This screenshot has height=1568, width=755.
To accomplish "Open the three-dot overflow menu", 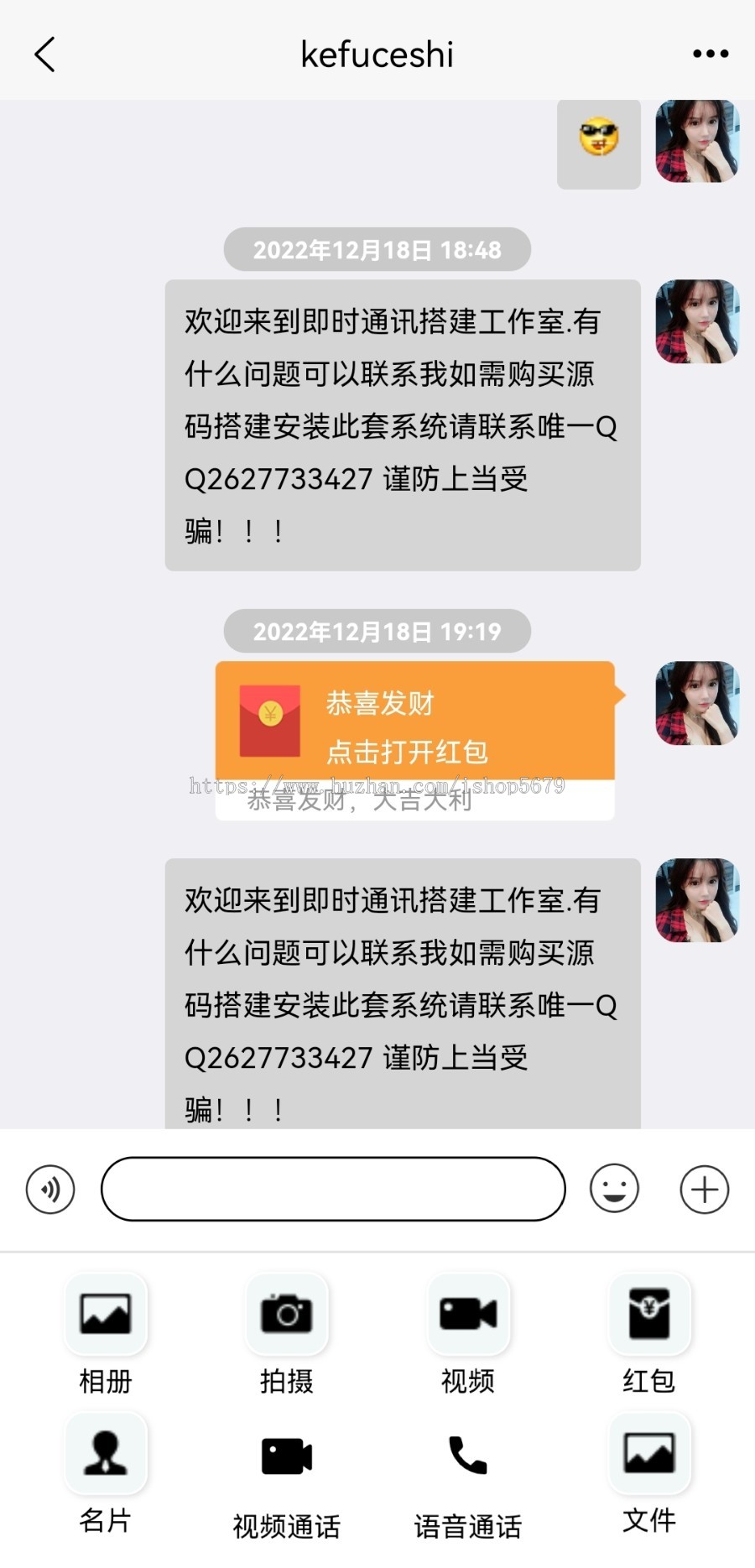I will (710, 54).
